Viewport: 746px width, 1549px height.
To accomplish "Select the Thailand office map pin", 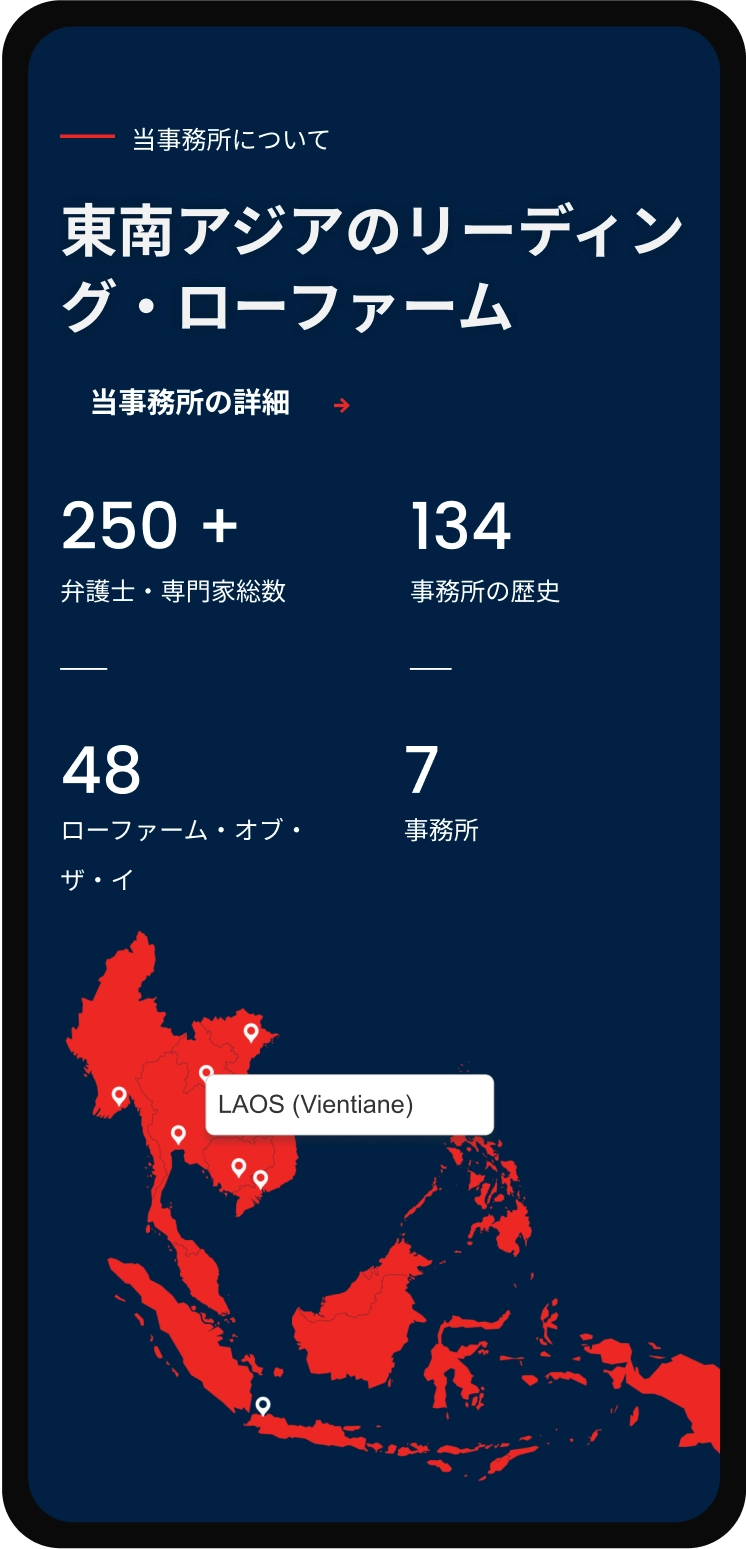I will [x=178, y=1134].
